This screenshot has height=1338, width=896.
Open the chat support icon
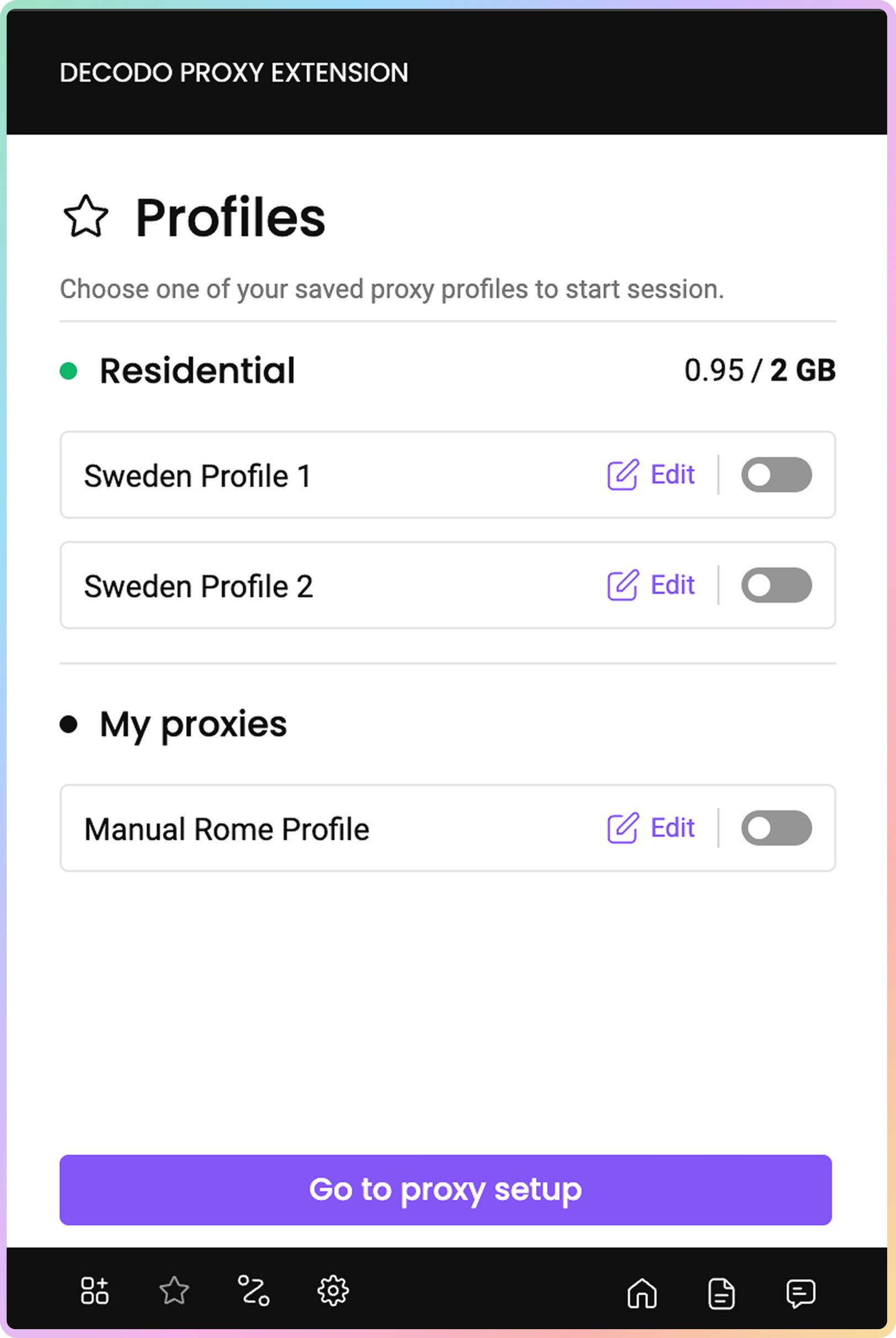tap(801, 1293)
